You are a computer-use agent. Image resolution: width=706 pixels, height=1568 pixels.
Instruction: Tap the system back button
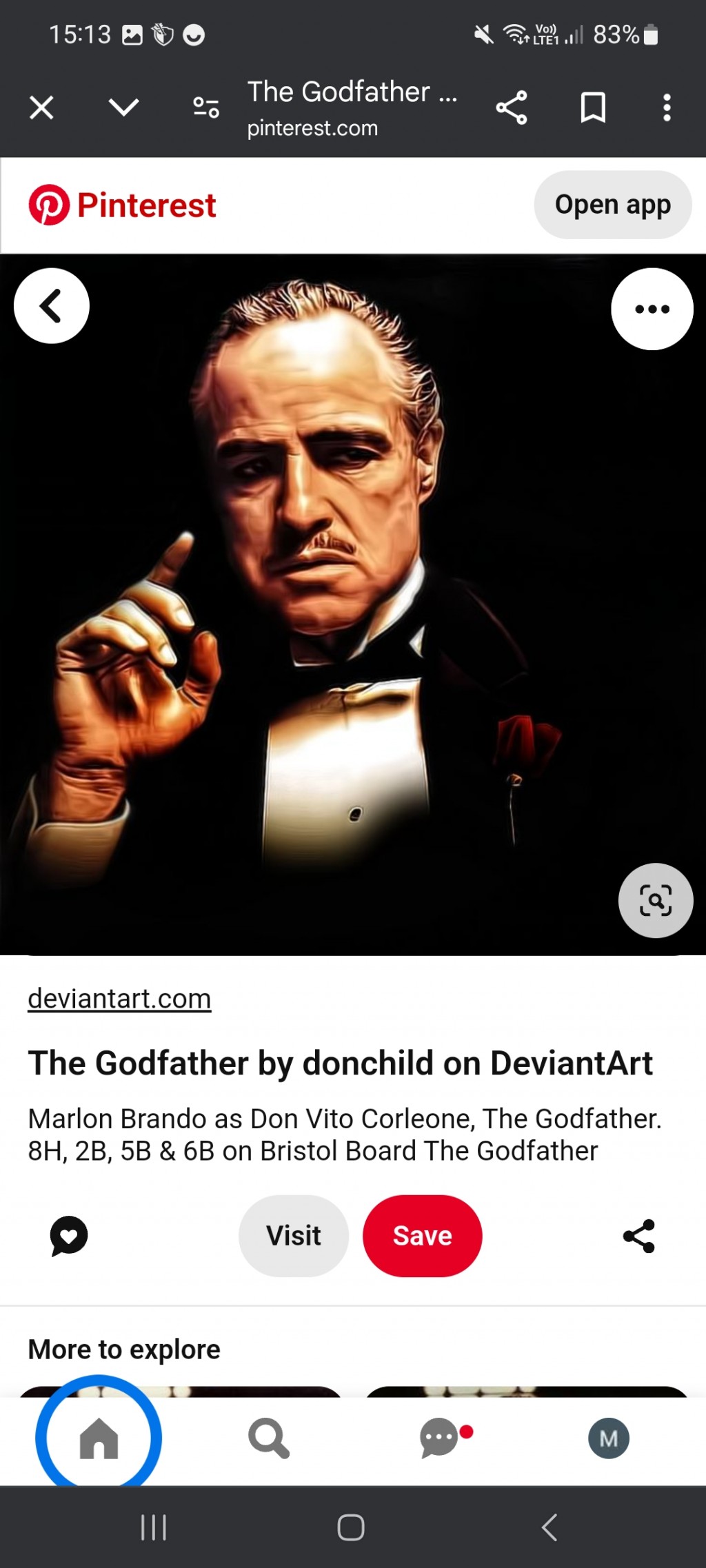549,1527
